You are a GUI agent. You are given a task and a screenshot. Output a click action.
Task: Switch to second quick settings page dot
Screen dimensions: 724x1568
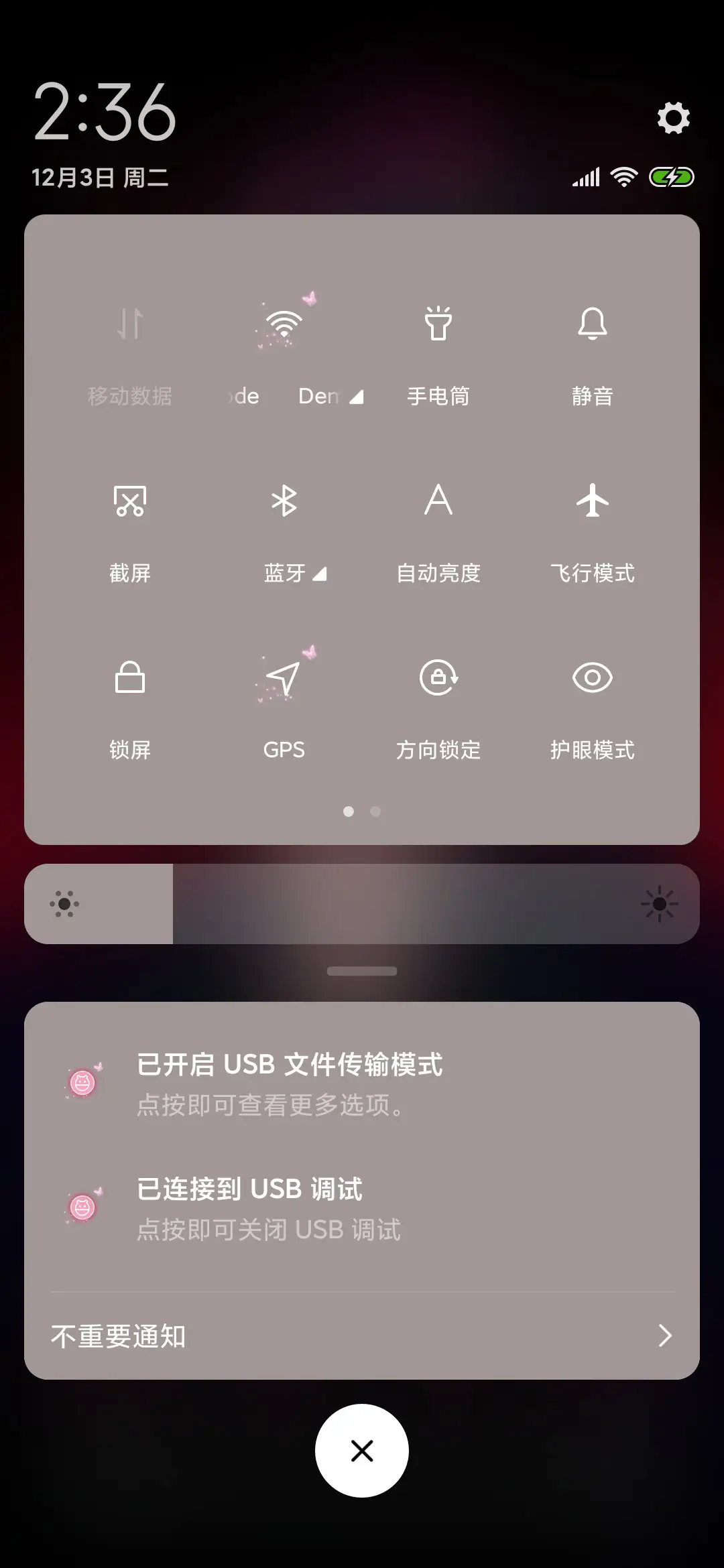pyautogui.click(x=375, y=811)
